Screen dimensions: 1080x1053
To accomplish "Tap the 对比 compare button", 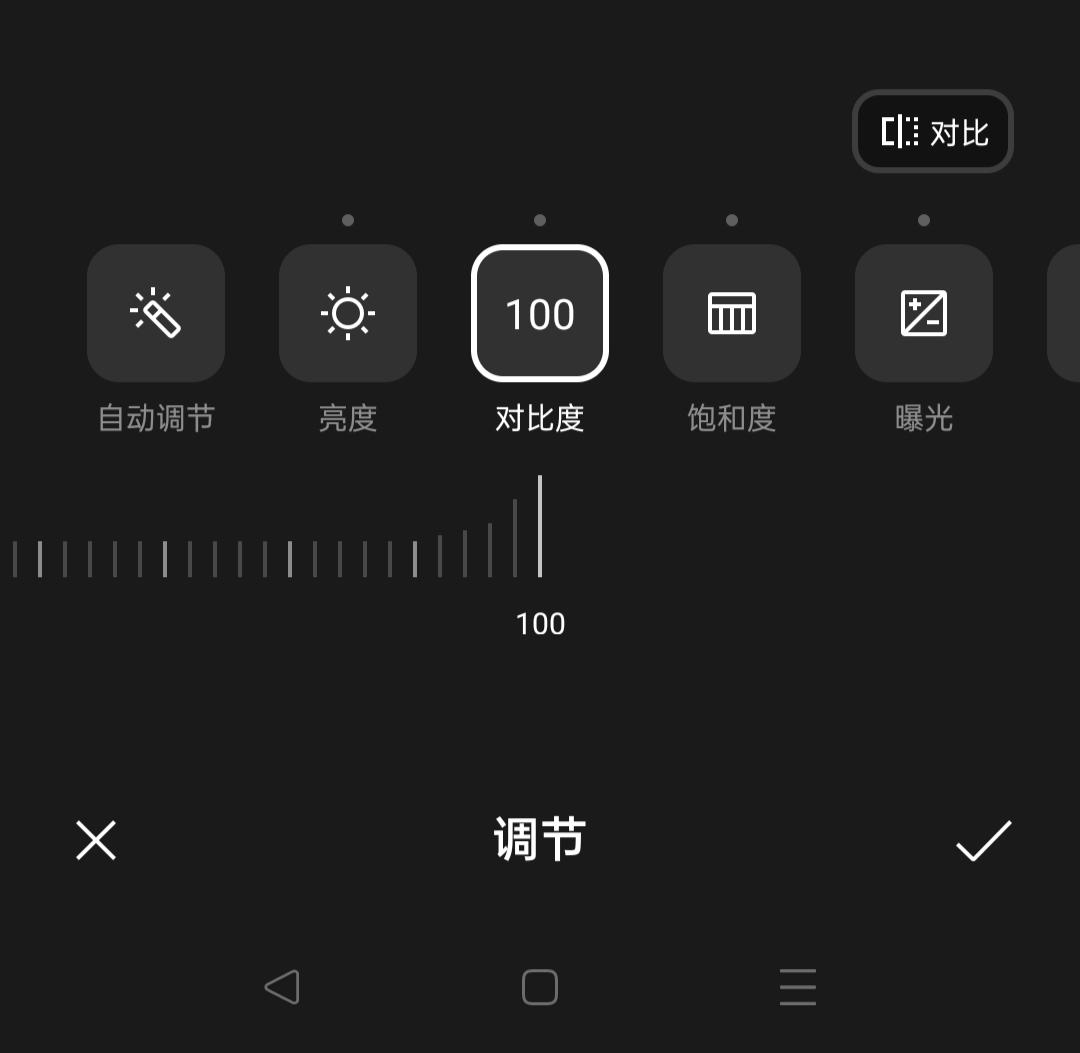I will tap(932, 132).
